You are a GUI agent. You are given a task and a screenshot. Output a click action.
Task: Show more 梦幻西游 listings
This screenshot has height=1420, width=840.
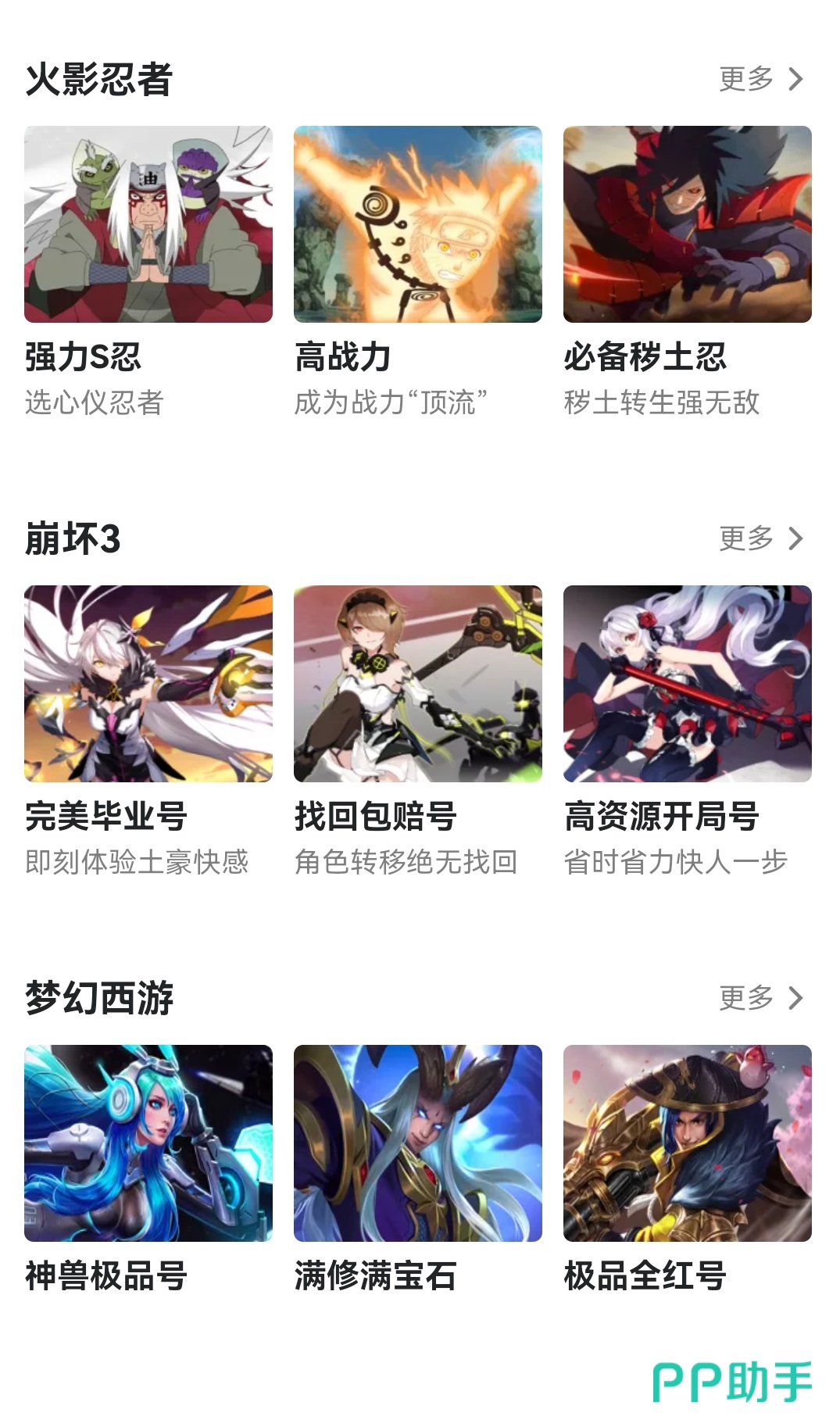click(x=760, y=998)
